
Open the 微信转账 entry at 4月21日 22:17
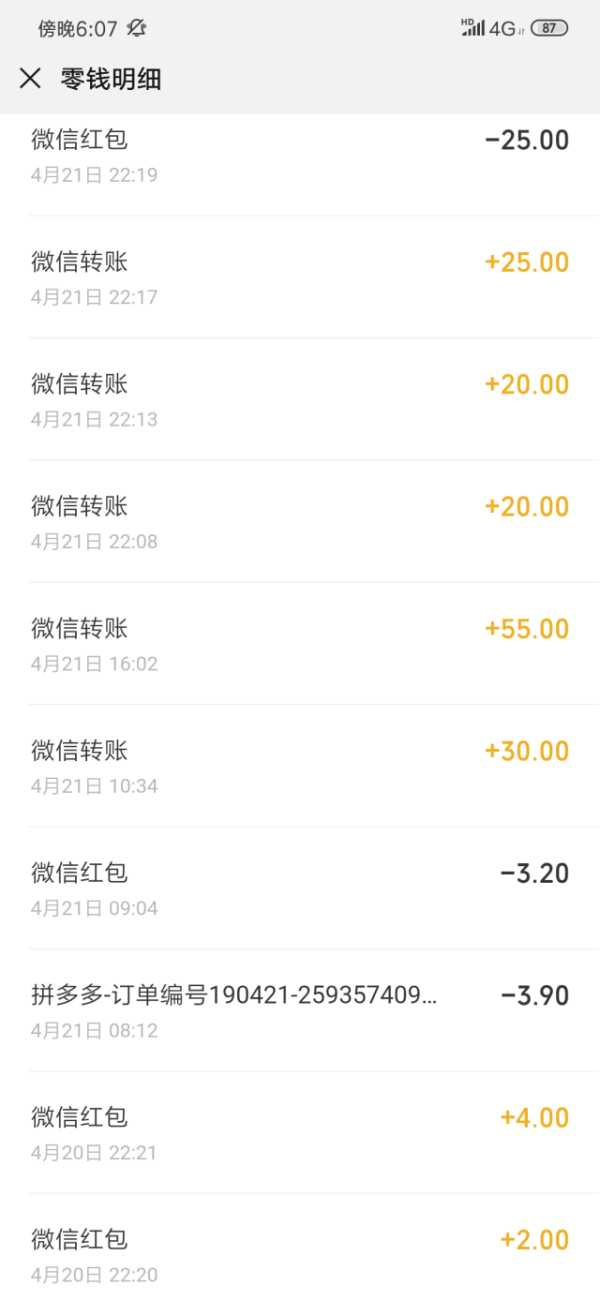tap(300, 277)
